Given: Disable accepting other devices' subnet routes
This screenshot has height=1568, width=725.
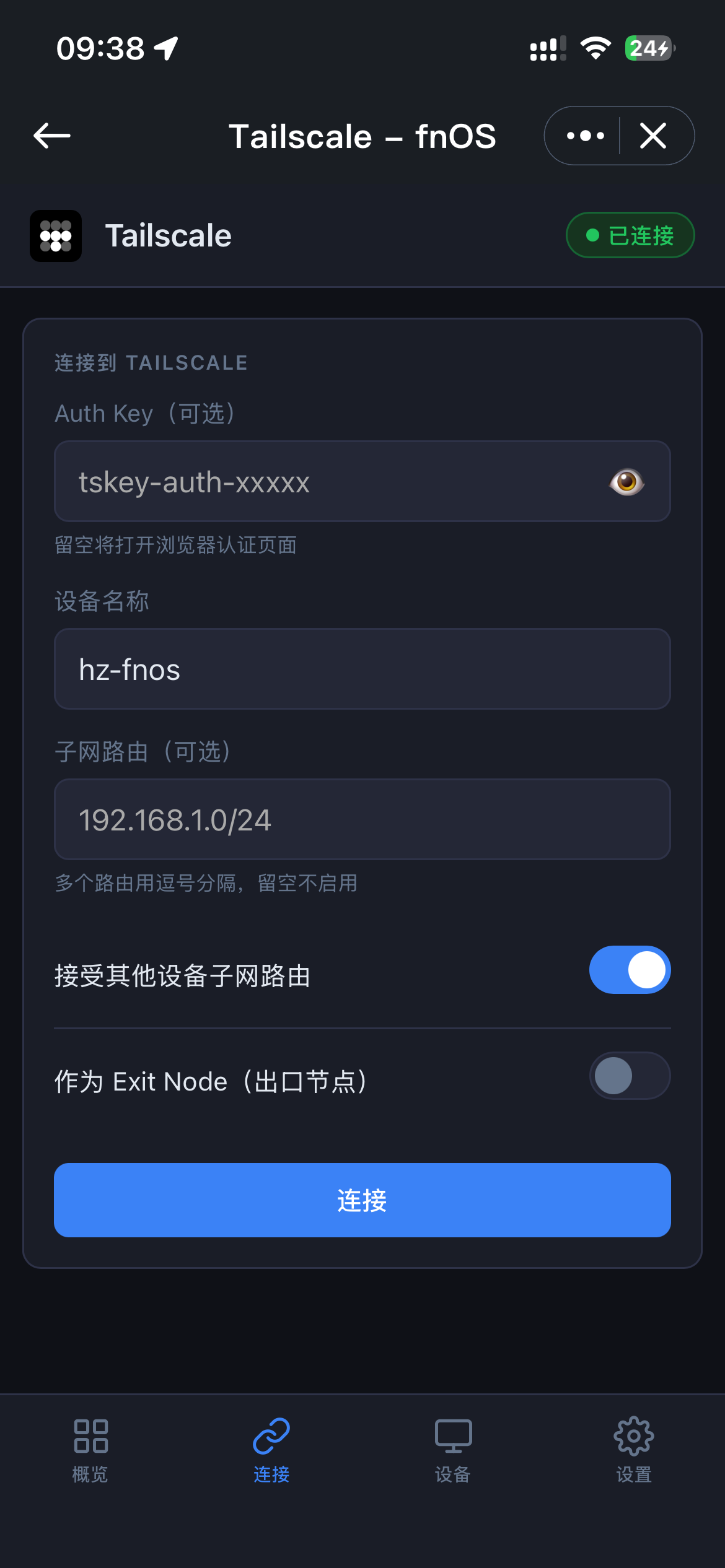Looking at the screenshot, I should pos(630,970).
